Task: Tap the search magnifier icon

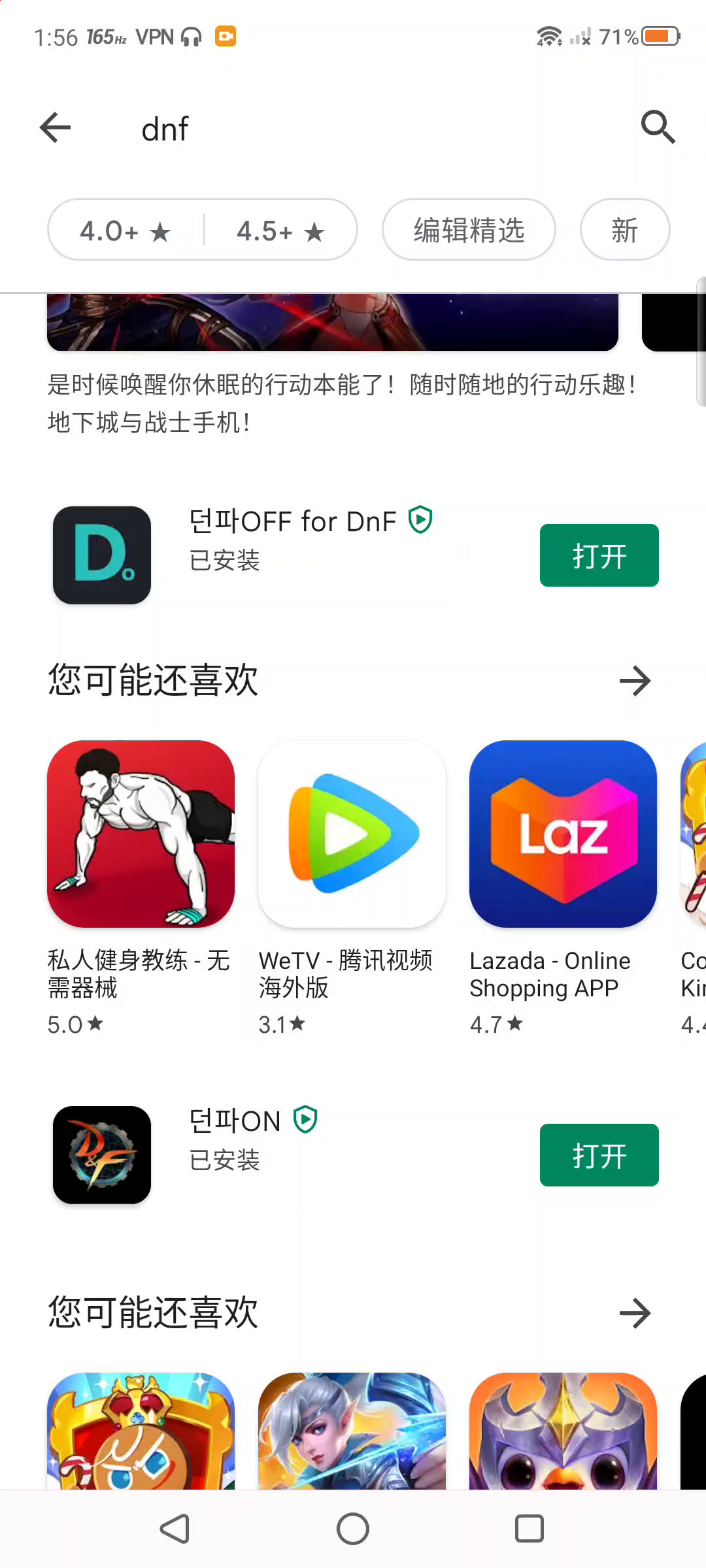Action: [x=658, y=127]
